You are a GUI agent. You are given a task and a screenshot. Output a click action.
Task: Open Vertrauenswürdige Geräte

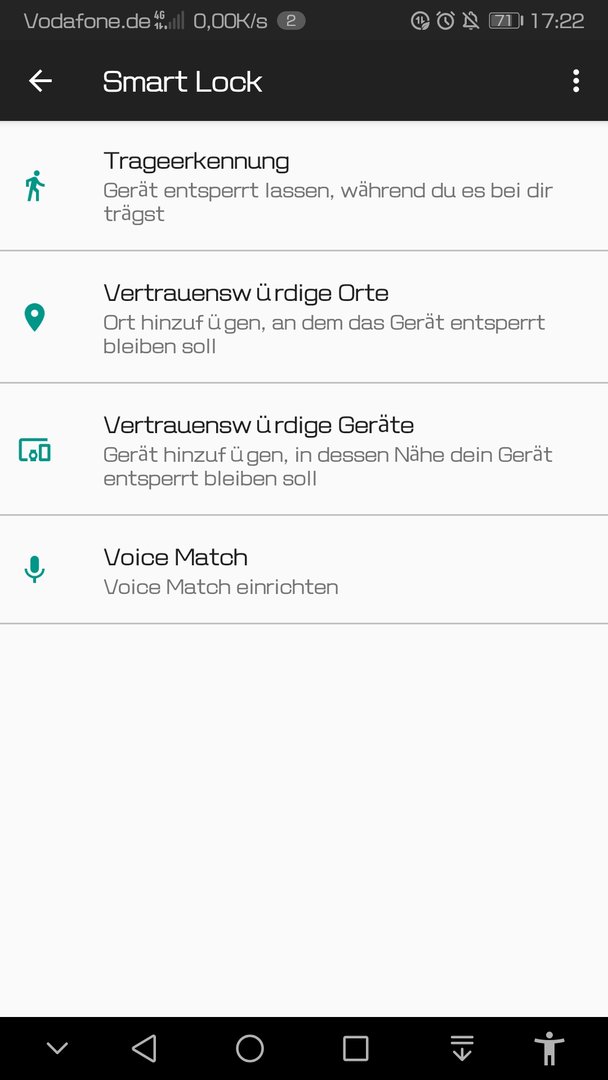pos(304,449)
